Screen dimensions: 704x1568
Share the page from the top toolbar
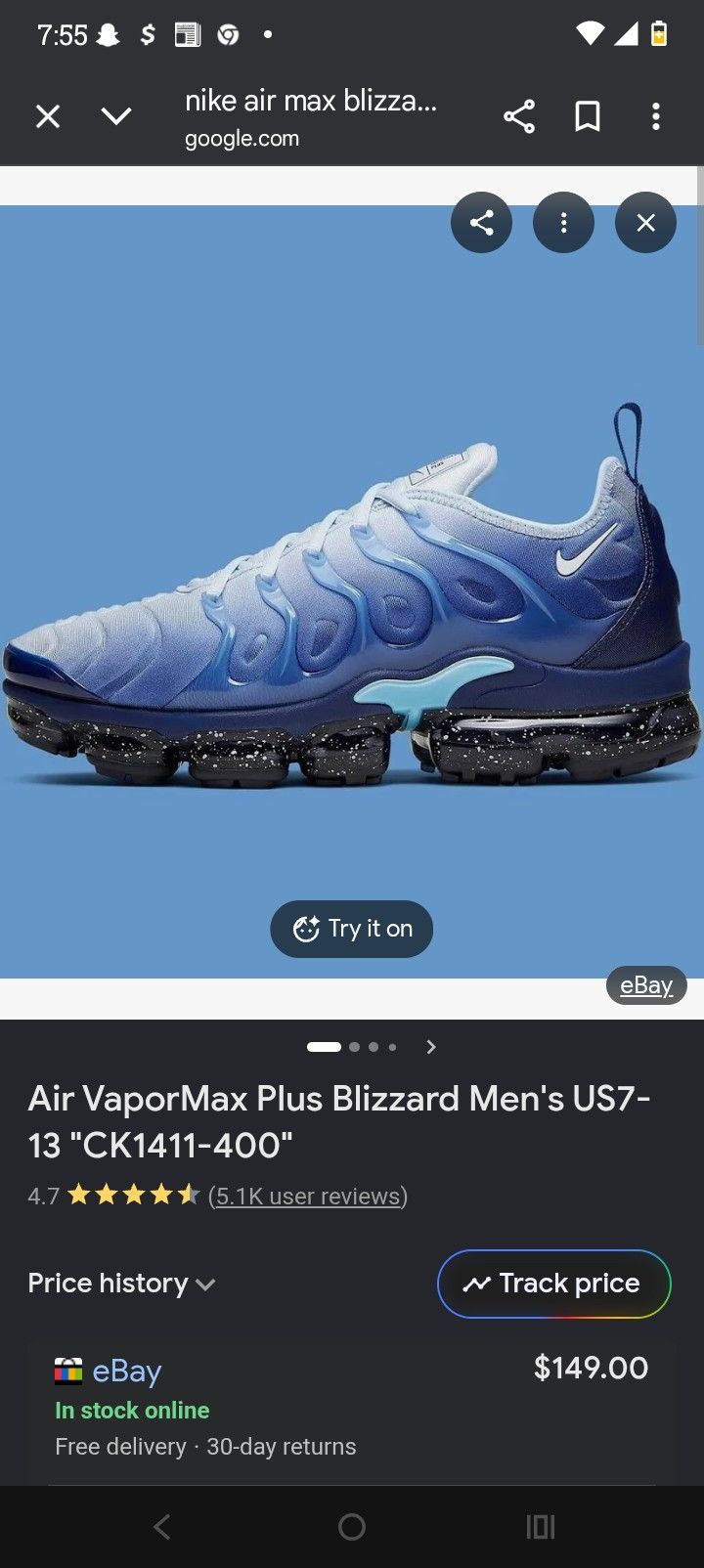(519, 116)
